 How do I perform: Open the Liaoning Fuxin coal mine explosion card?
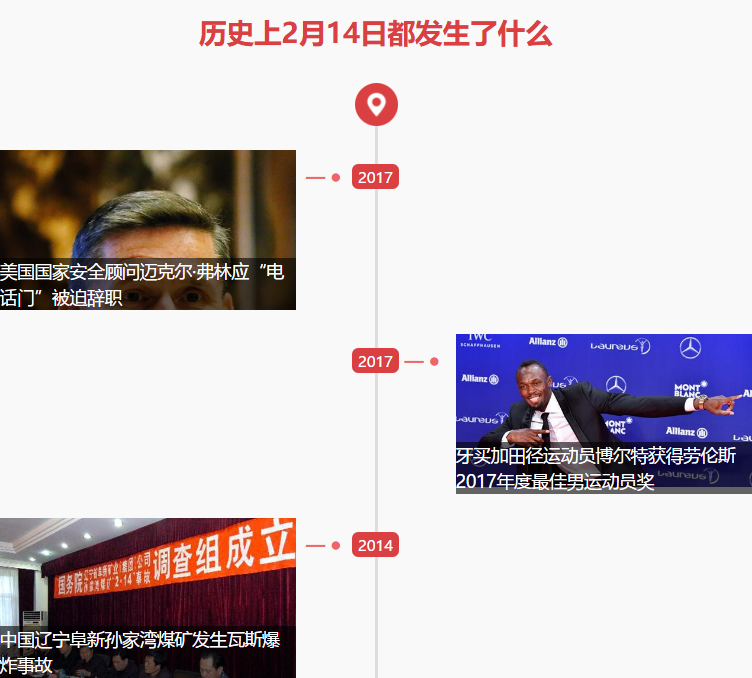coord(147,597)
